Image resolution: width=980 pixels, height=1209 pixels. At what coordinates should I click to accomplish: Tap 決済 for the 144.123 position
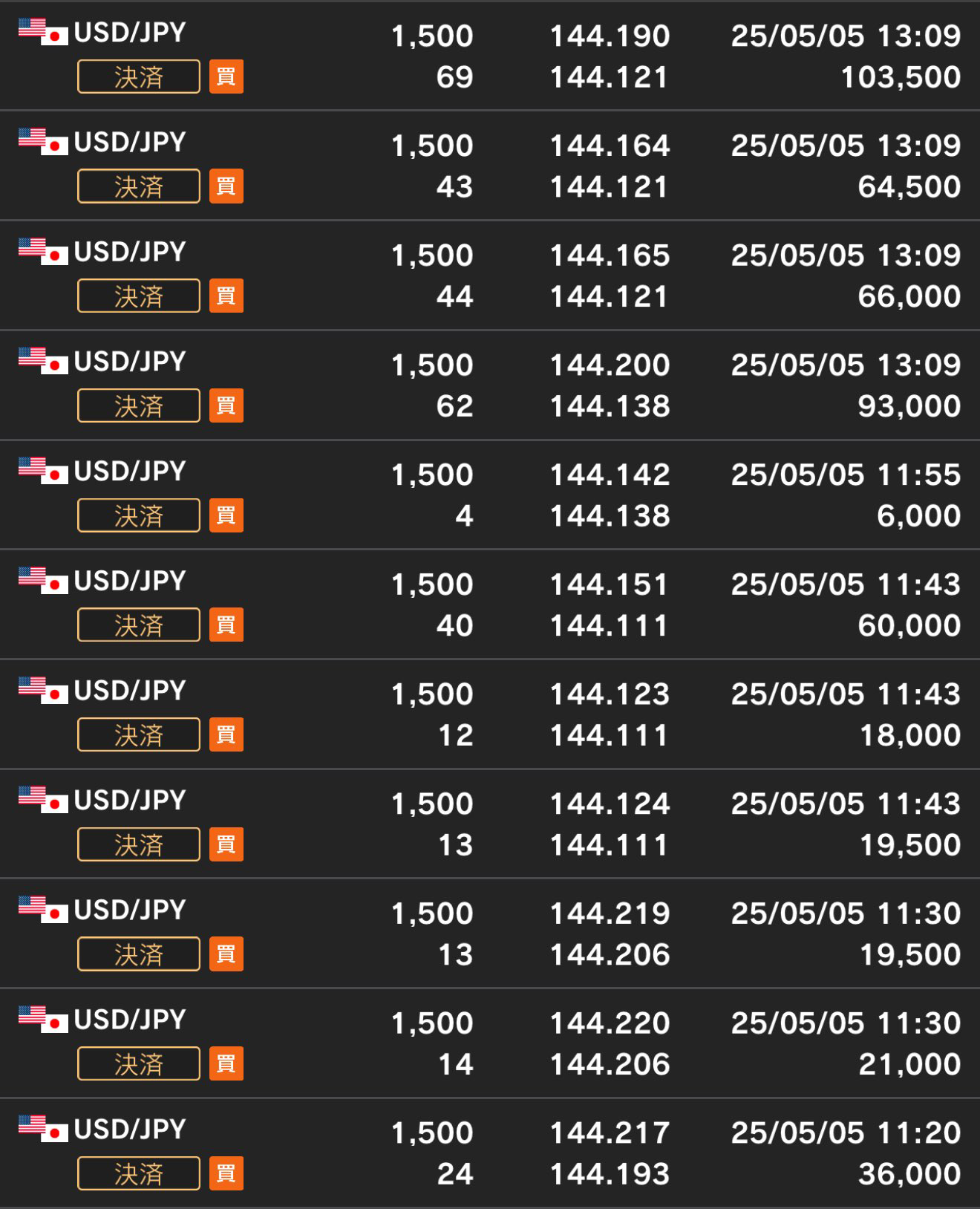(x=139, y=734)
